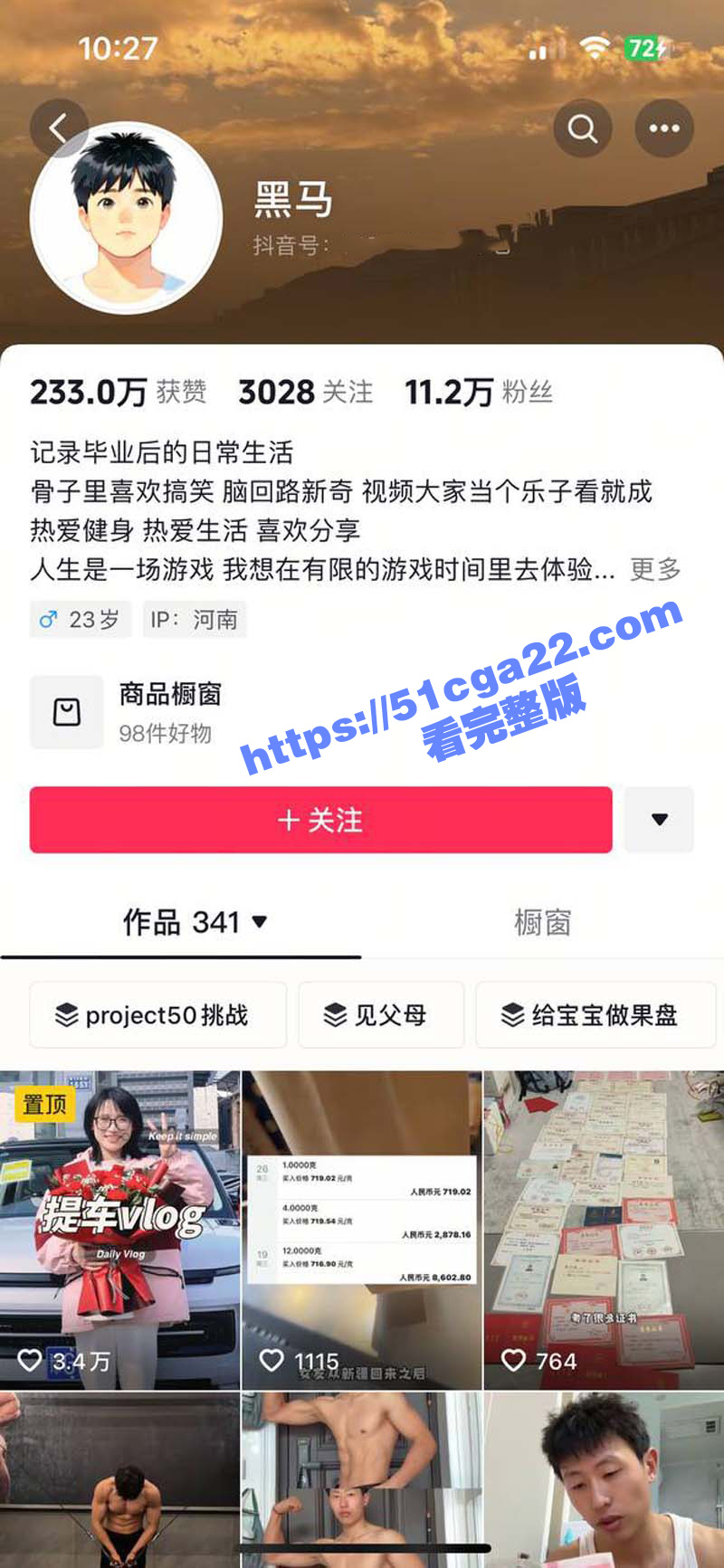The height and width of the screenshot is (1568, 724).
Task: Open the 11.2万 粉丝 followers list
Action: (478, 392)
